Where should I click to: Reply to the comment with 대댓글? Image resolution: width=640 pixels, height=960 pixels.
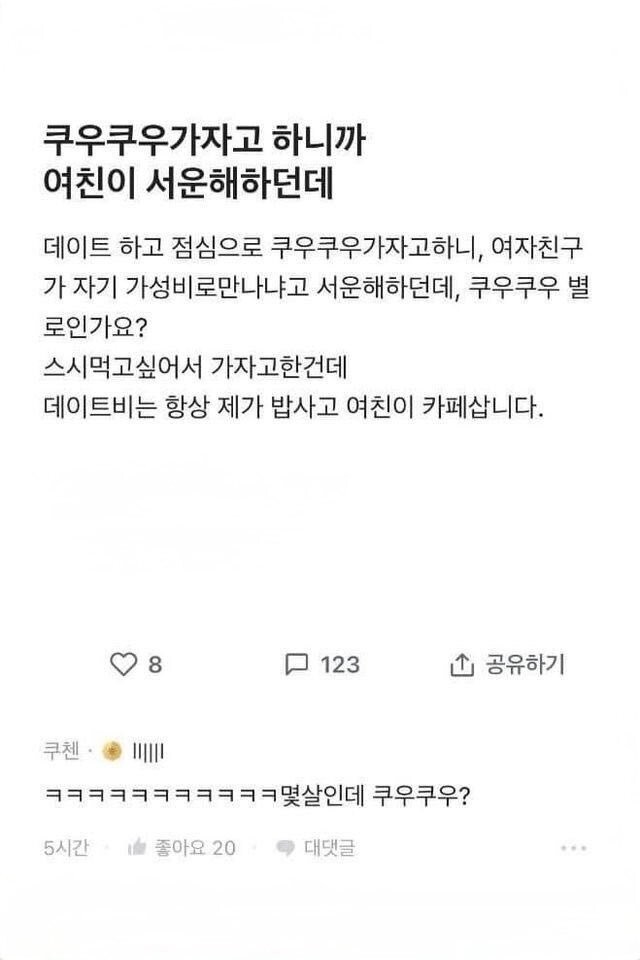click(x=316, y=848)
